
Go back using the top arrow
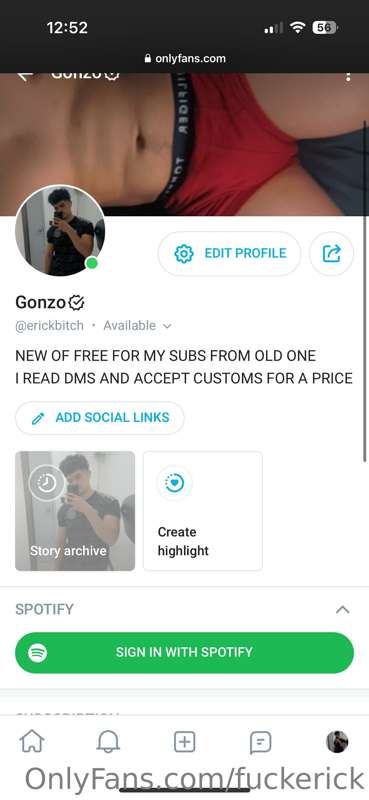(25, 76)
